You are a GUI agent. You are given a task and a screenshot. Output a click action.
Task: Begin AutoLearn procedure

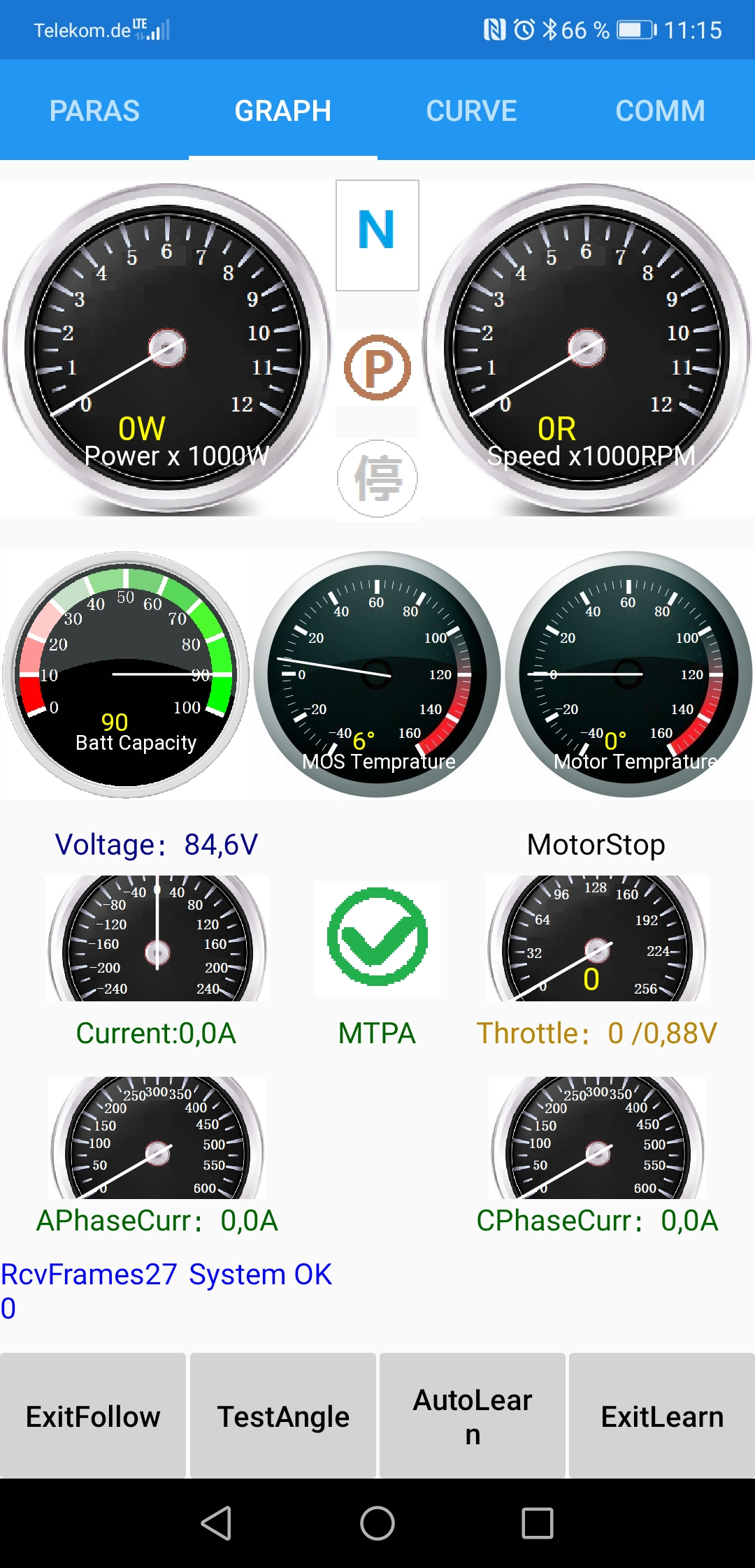pyautogui.click(x=473, y=1416)
